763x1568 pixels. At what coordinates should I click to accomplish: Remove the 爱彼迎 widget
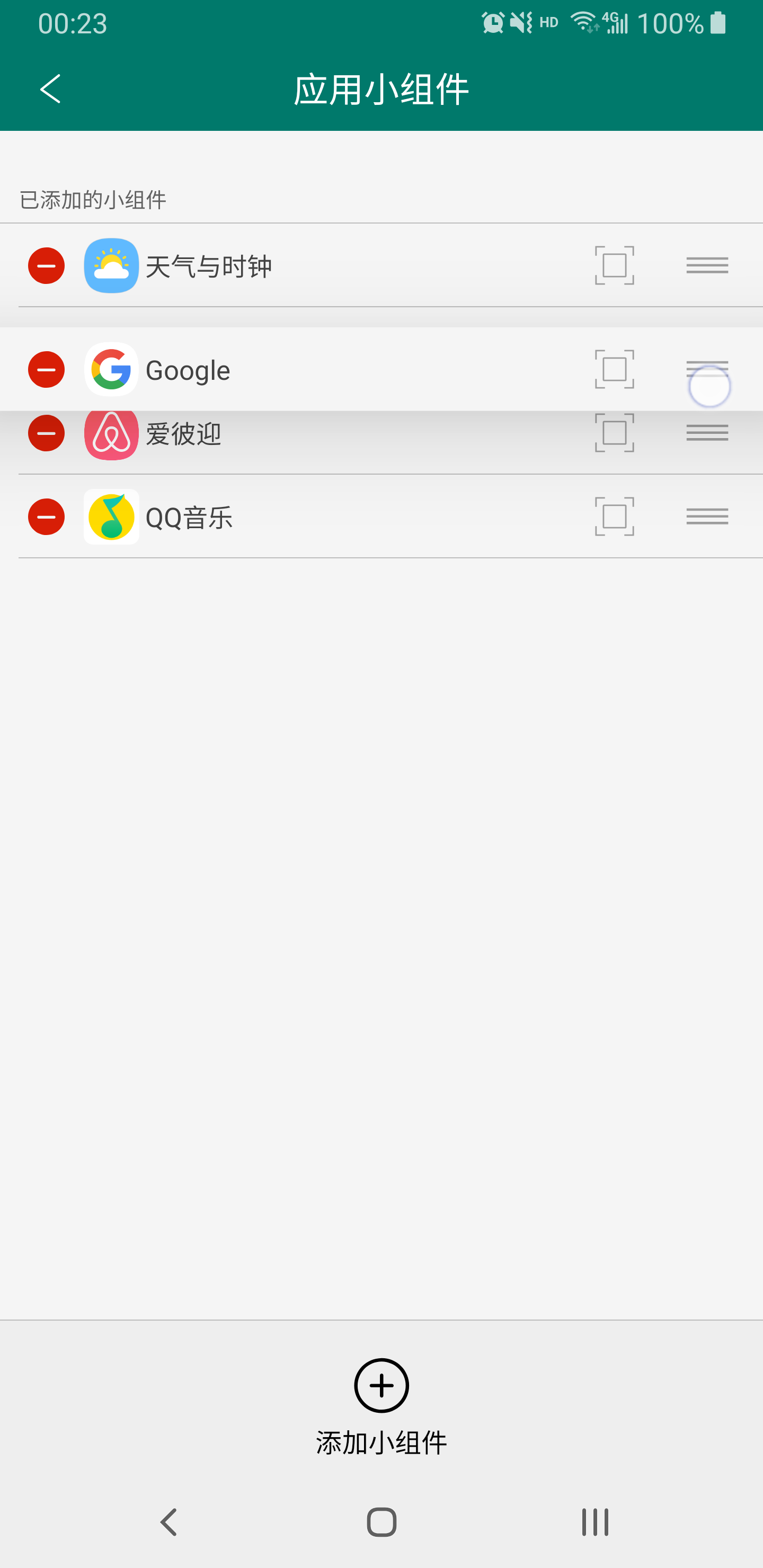point(46,433)
